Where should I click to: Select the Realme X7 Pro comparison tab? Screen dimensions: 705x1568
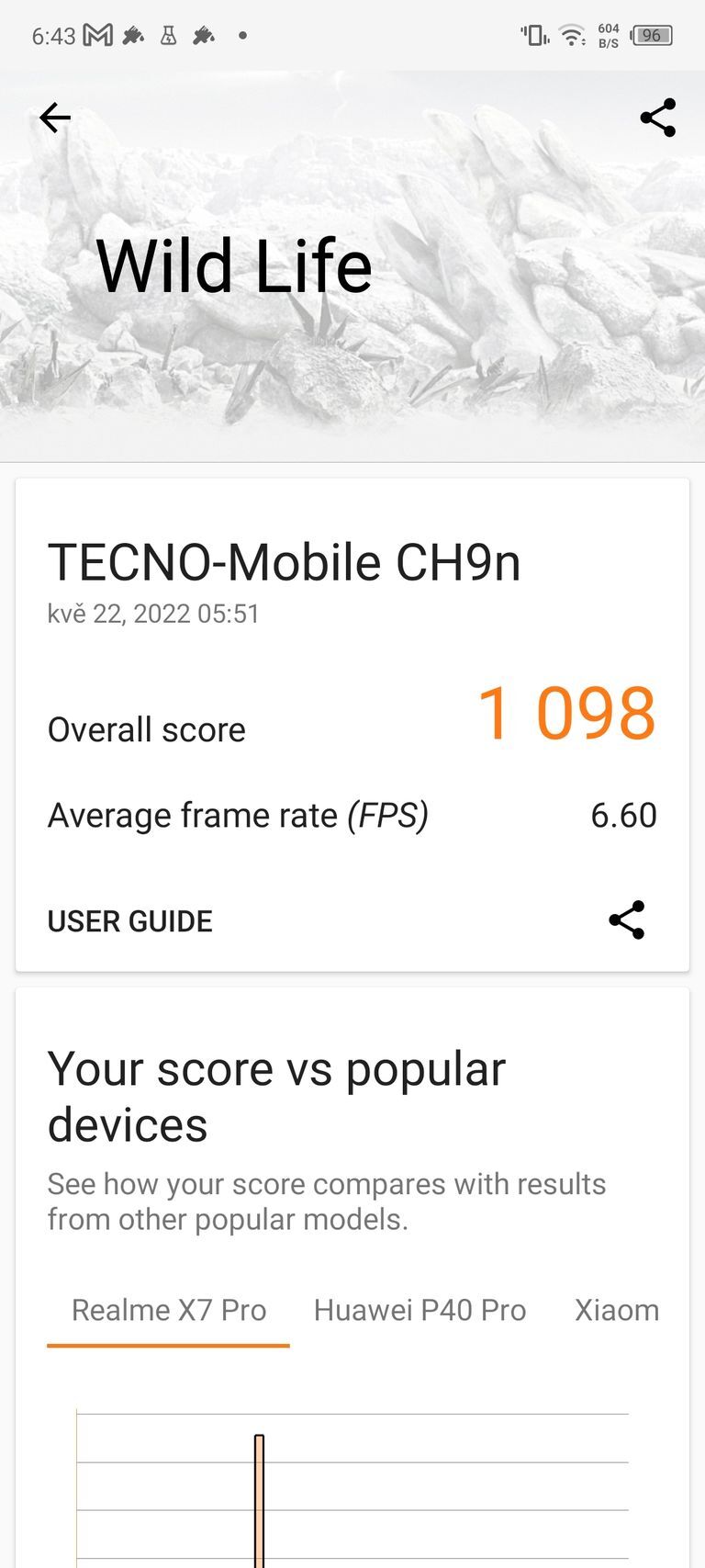(169, 1310)
